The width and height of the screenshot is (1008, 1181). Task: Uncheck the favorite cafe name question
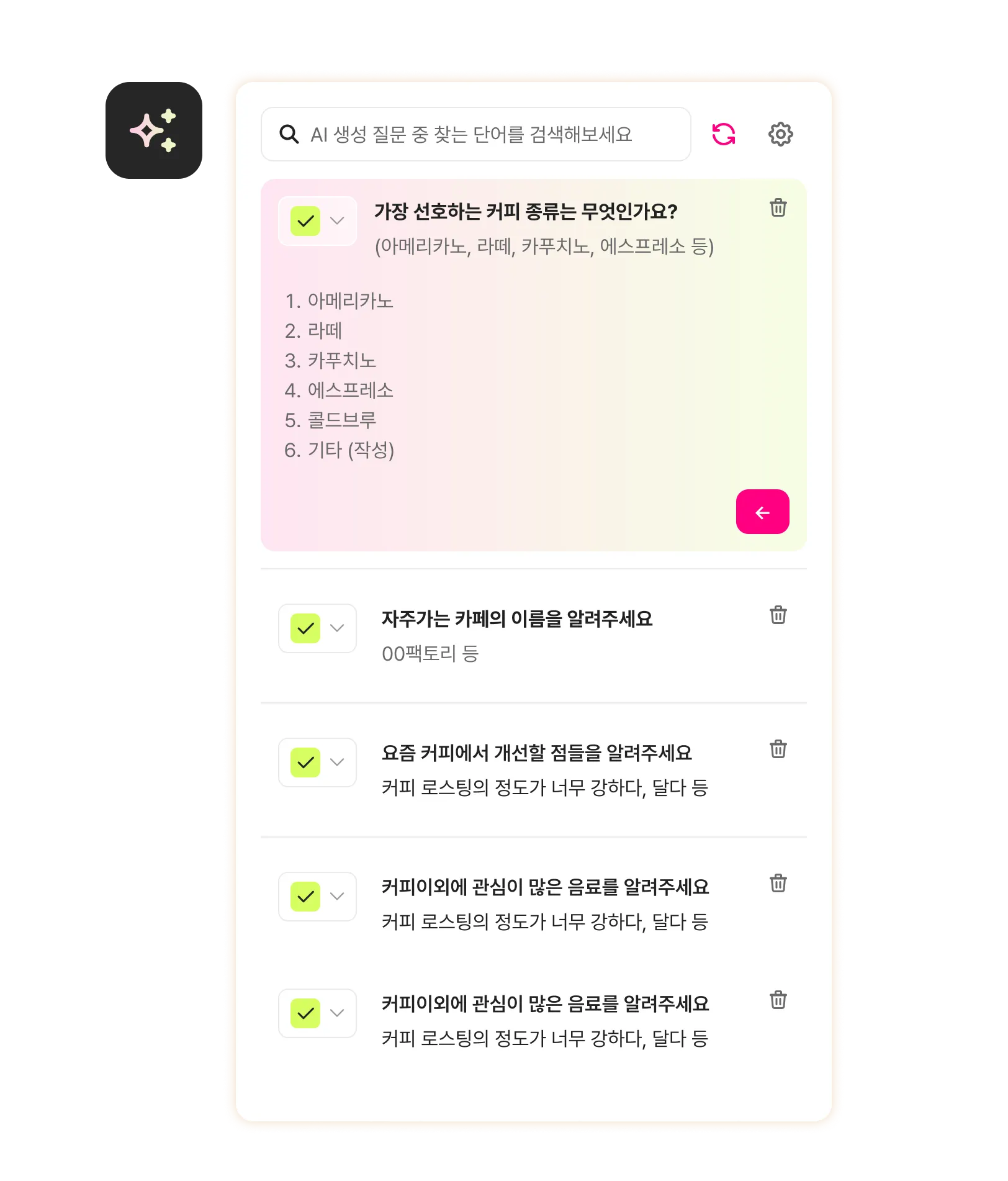point(305,628)
